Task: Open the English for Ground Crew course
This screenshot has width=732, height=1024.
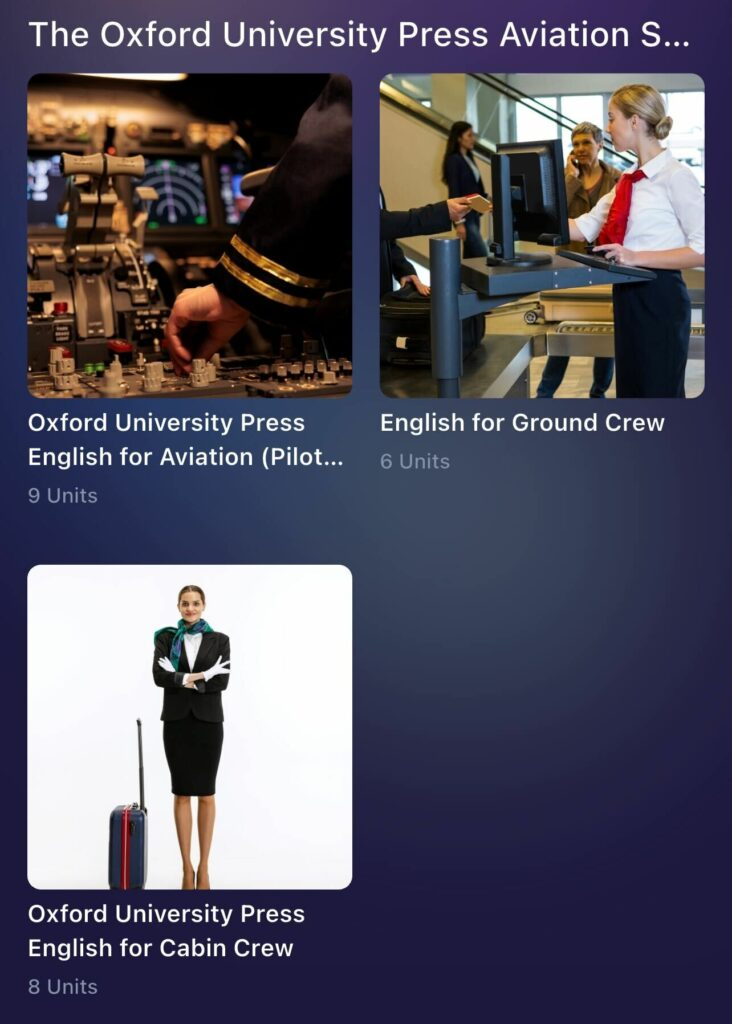Action: coord(542,236)
